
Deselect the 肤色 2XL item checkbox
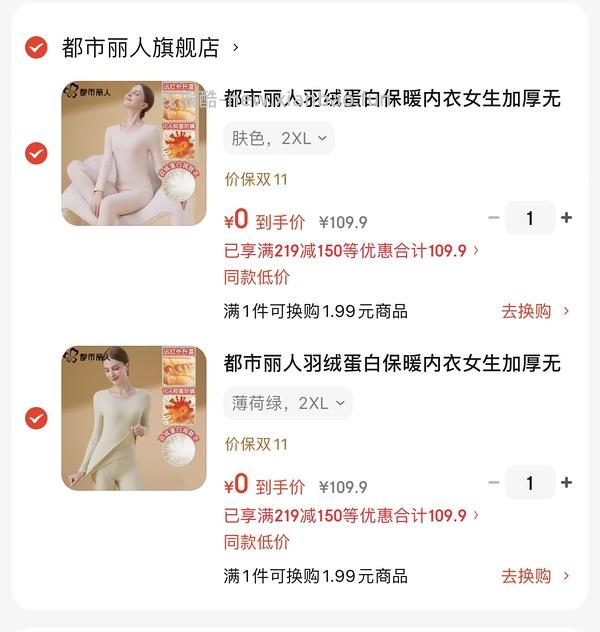[x=36, y=153]
